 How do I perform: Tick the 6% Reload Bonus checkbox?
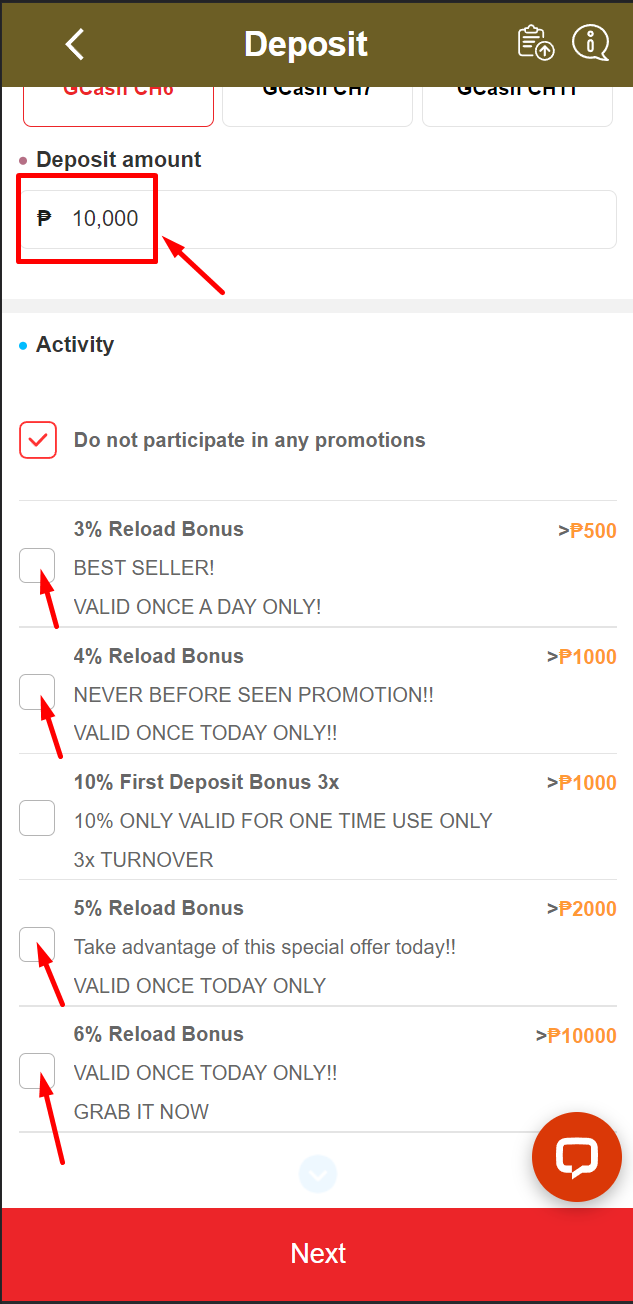(x=38, y=1071)
